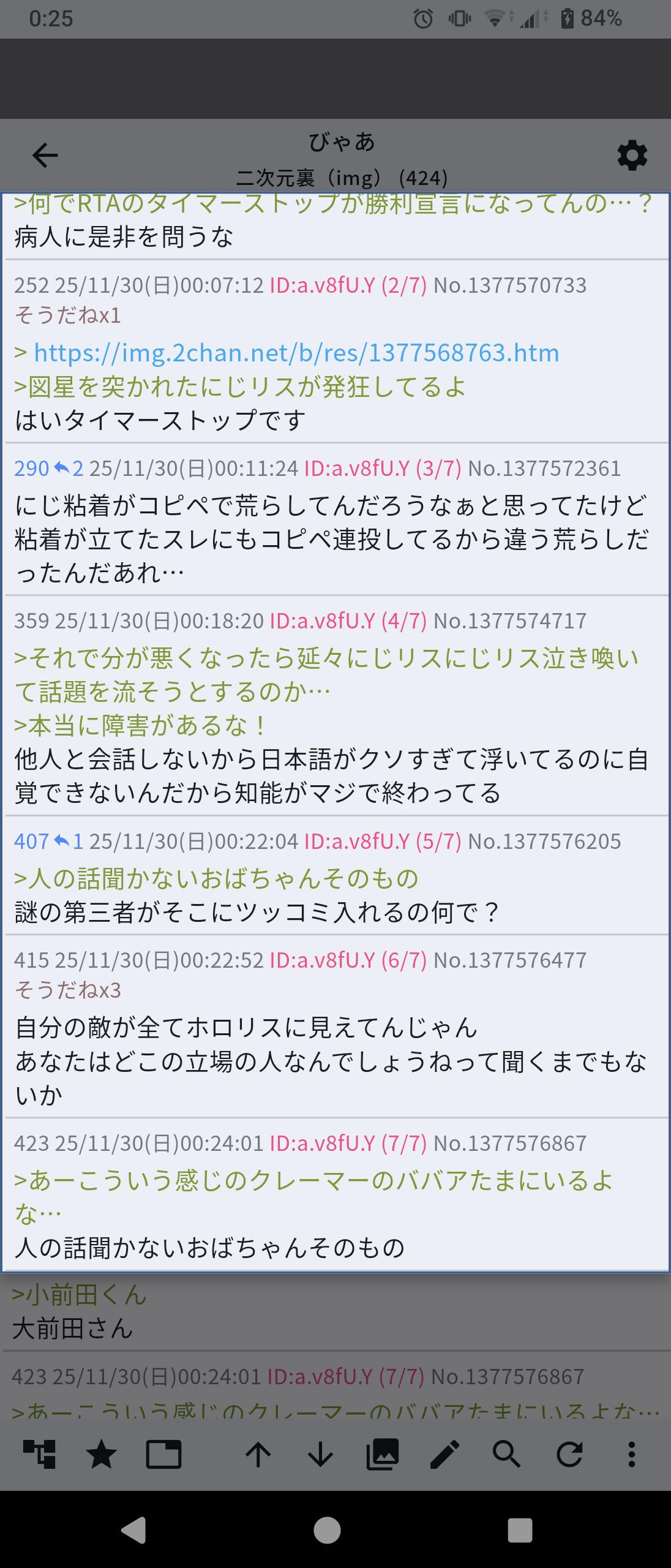The height and width of the screenshot is (1568, 671).
Task: Reload the thread
Action: tap(569, 1454)
